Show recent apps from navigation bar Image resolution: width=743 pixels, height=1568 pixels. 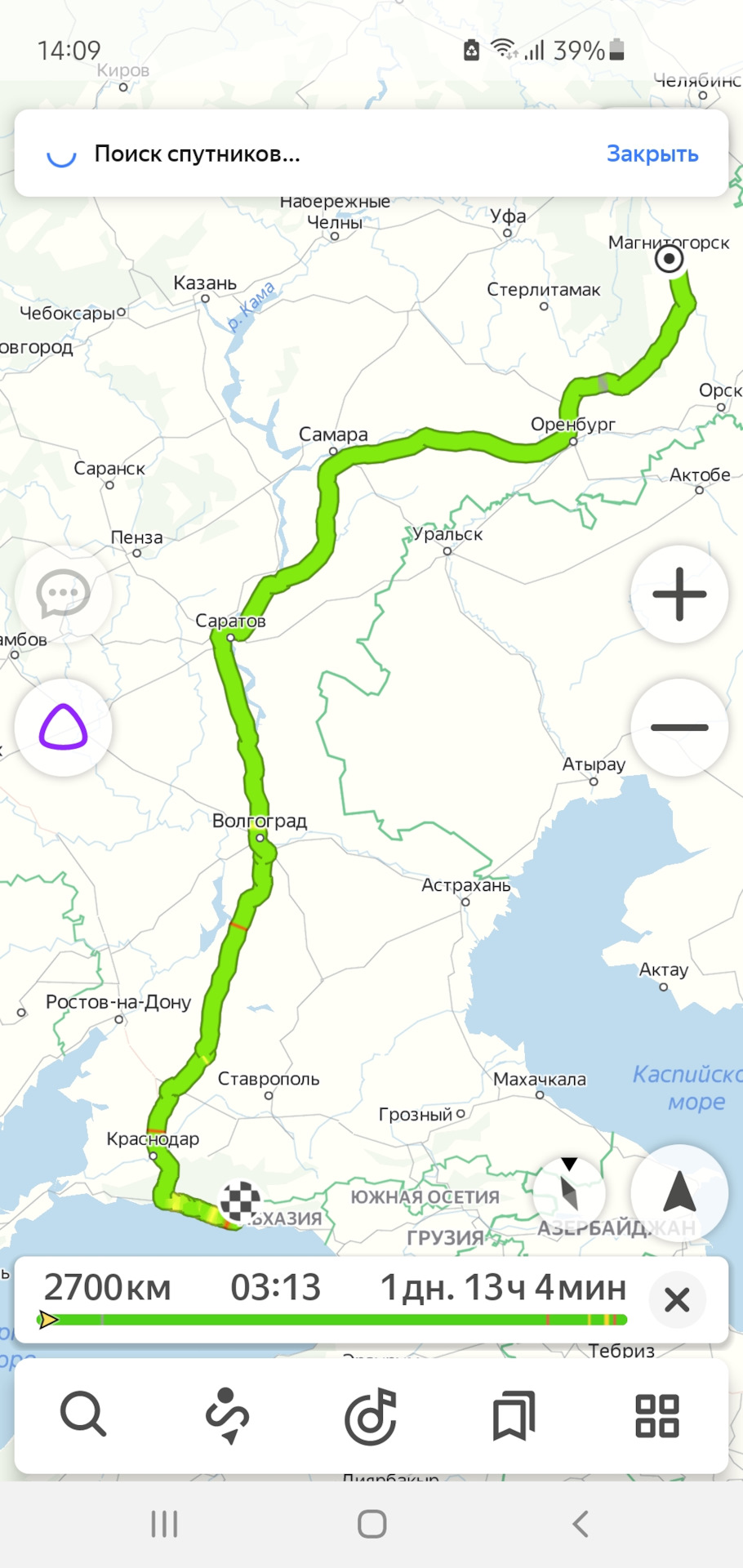pyautogui.click(x=164, y=1524)
